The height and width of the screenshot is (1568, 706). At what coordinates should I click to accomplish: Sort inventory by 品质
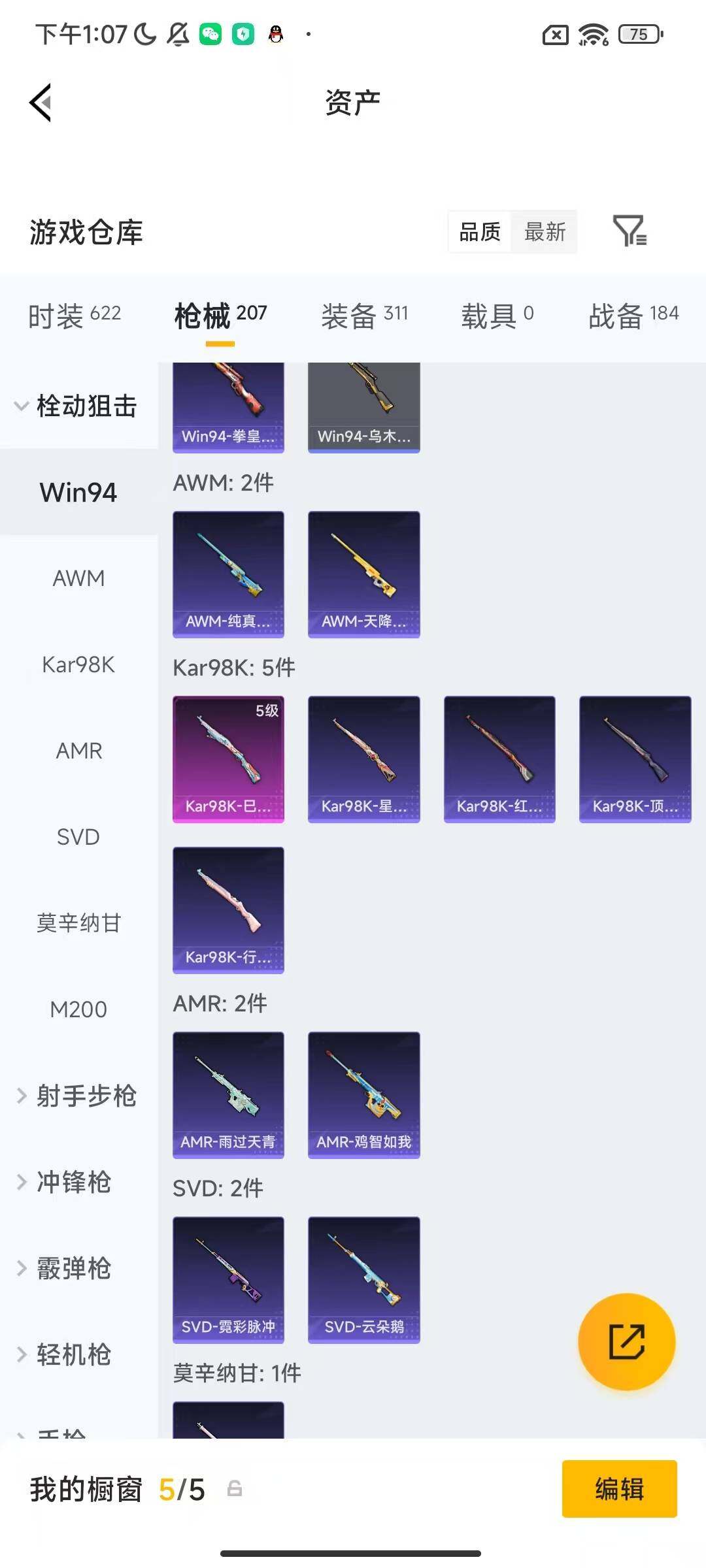pyautogui.click(x=479, y=233)
